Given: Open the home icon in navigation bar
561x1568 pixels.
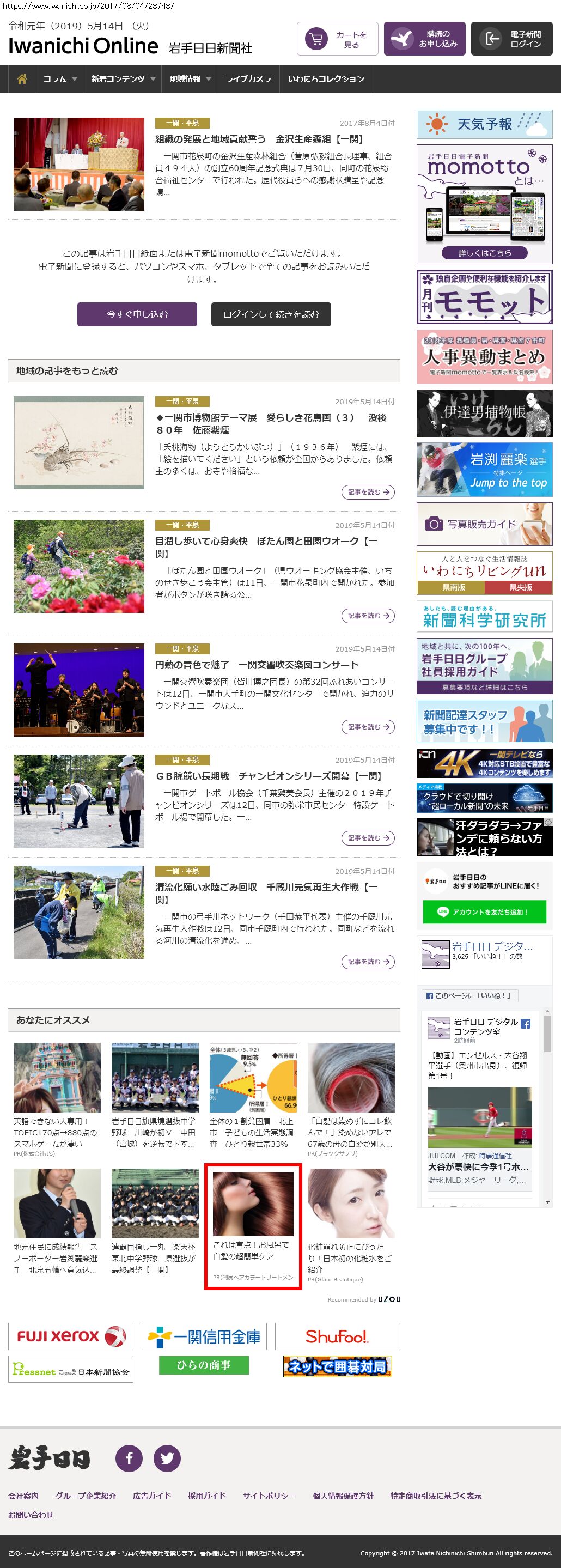Looking at the screenshot, I should pos(22,79).
